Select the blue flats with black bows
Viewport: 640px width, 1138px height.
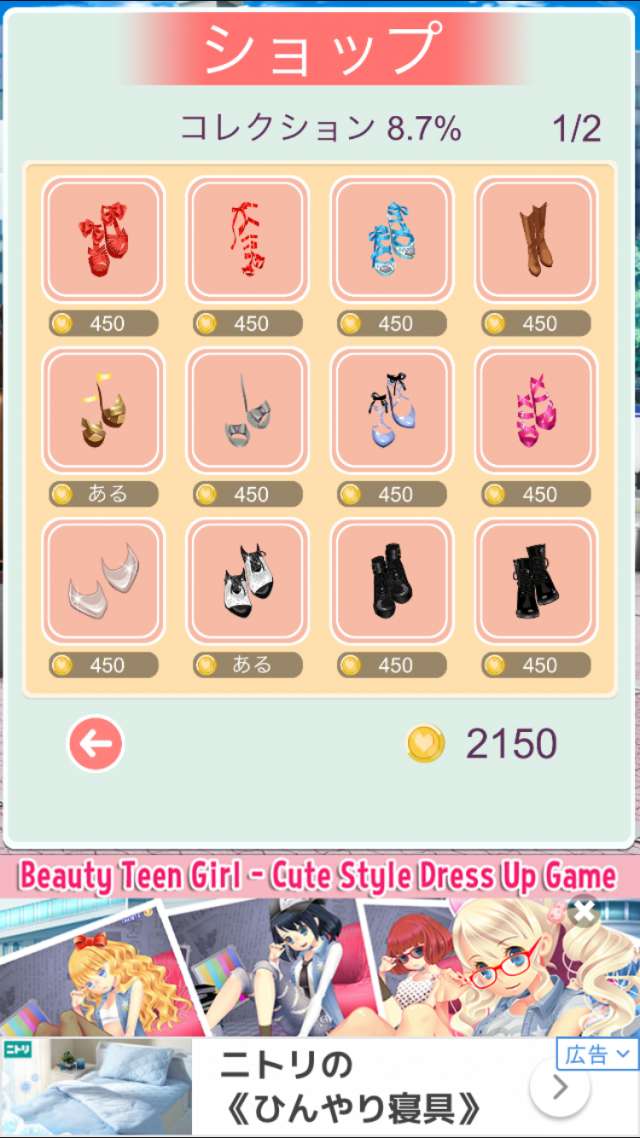[391, 411]
